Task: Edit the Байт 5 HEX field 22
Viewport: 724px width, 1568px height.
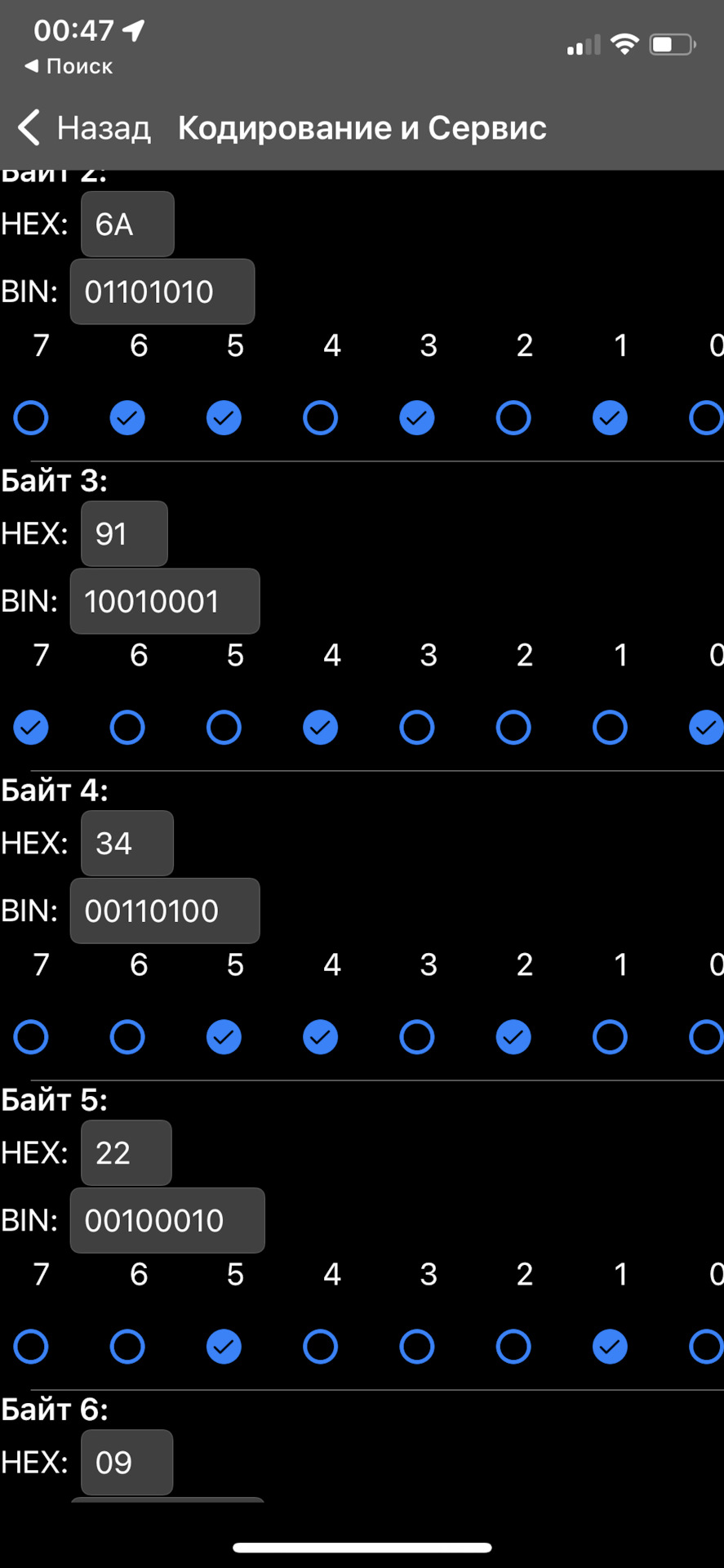Action: pos(126,1153)
